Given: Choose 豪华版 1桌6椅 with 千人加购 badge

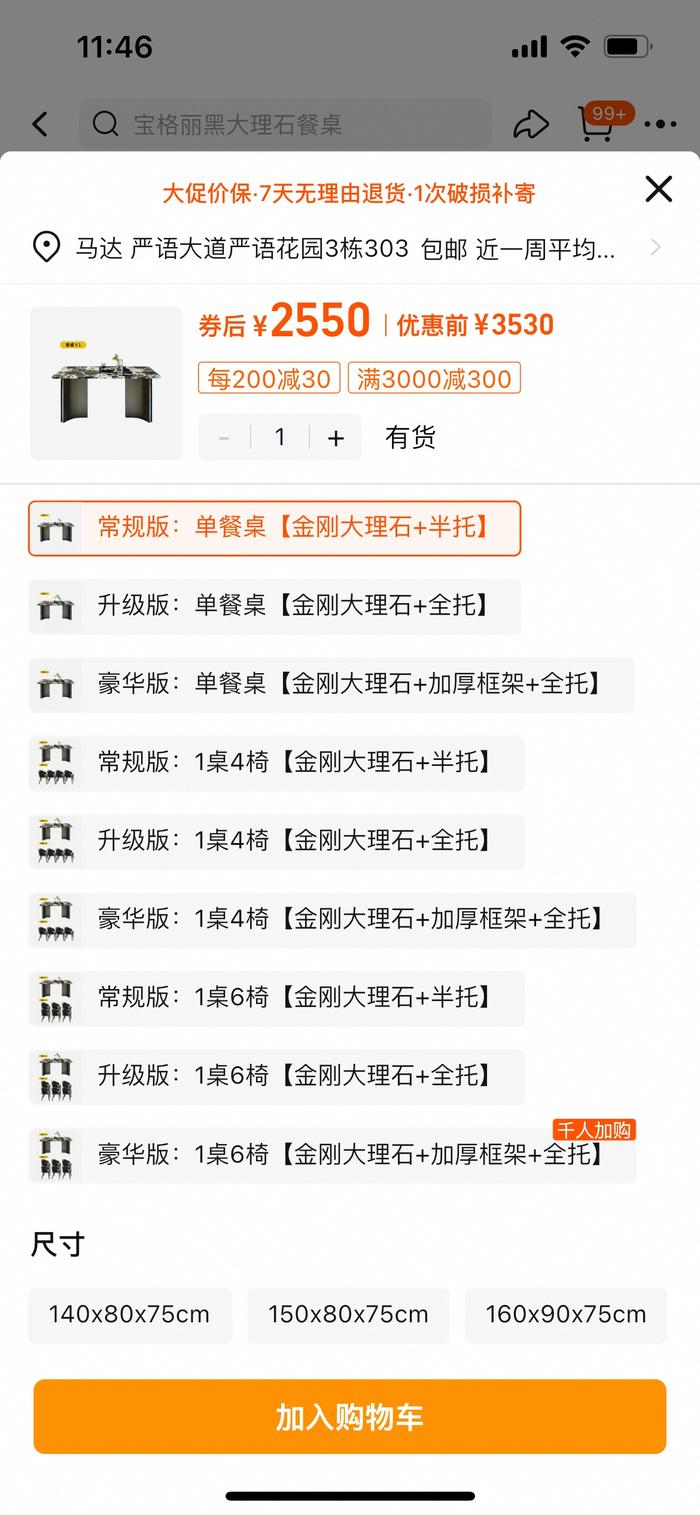Looking at the screenshot, I should click(x=333, y=1155).
